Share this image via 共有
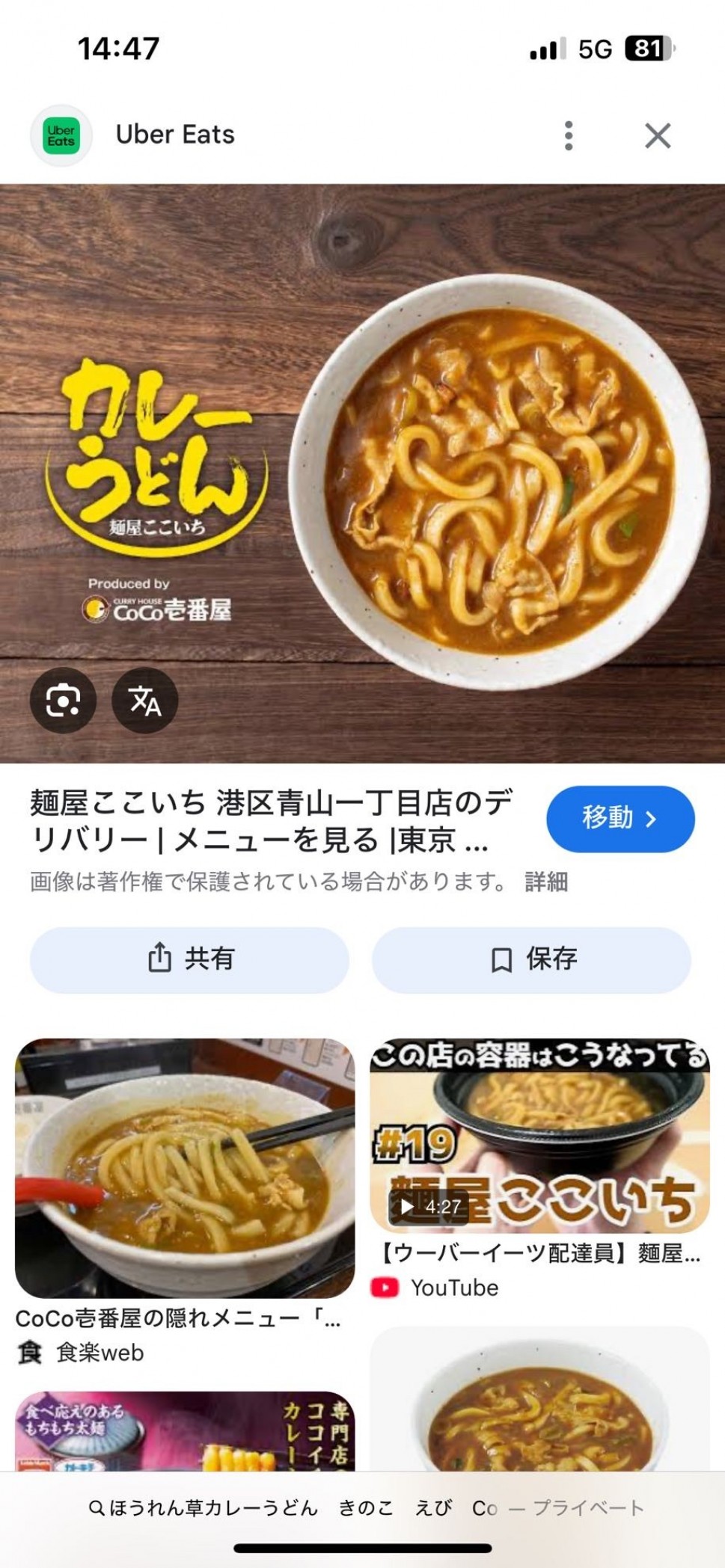725x1568 pixels. click(189, 959)
